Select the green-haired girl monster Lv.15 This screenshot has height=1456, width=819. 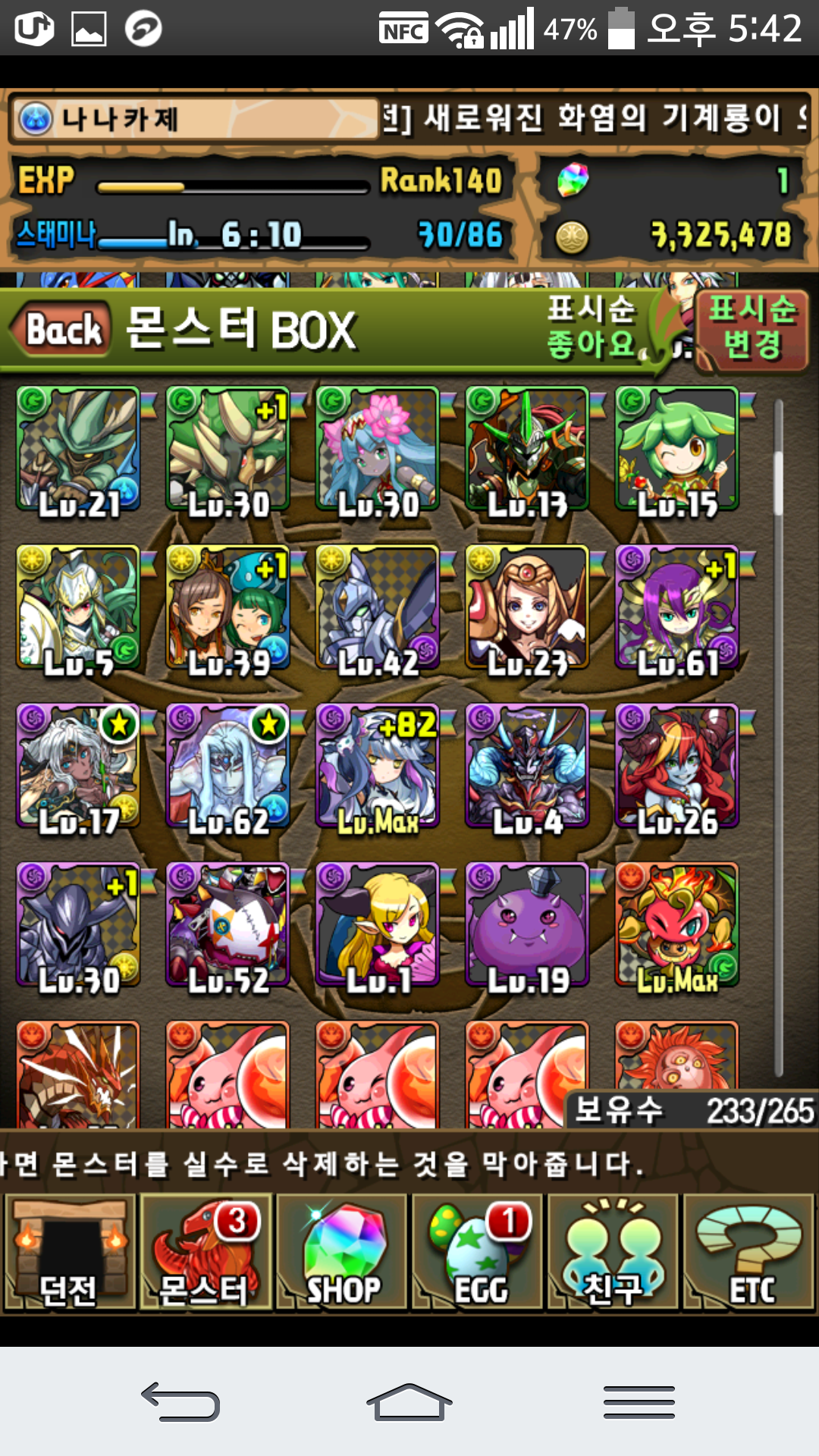676,449
